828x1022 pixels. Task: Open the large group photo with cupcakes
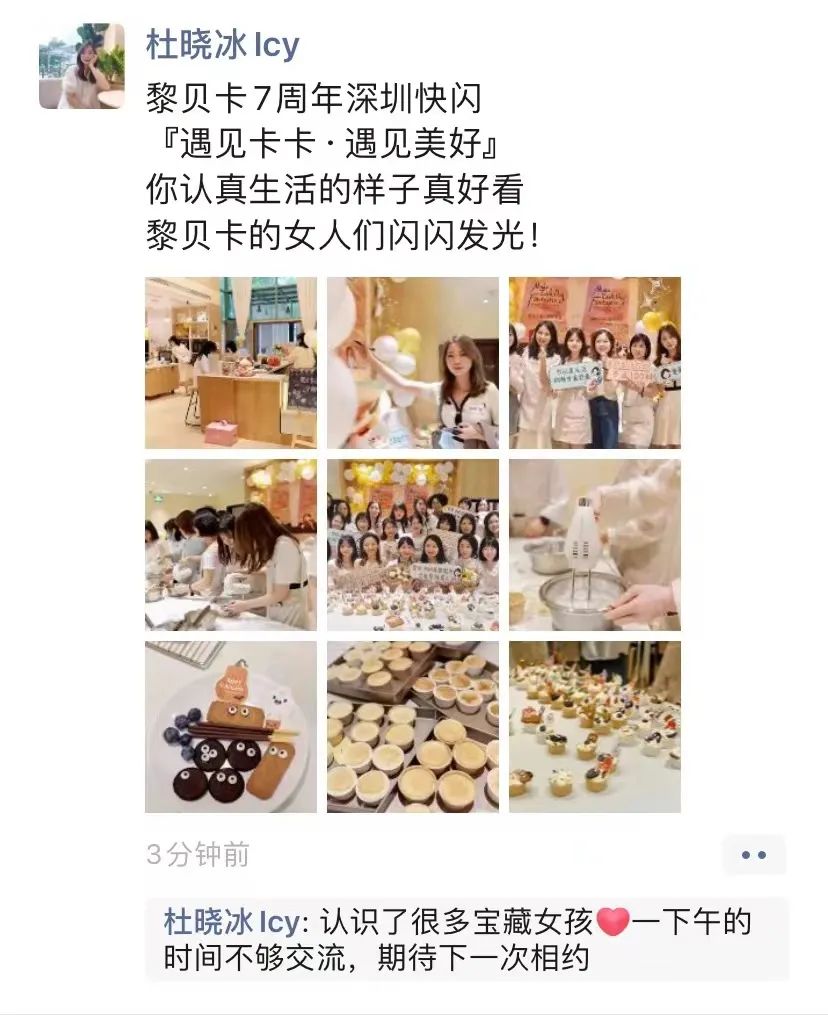point(413,545)
